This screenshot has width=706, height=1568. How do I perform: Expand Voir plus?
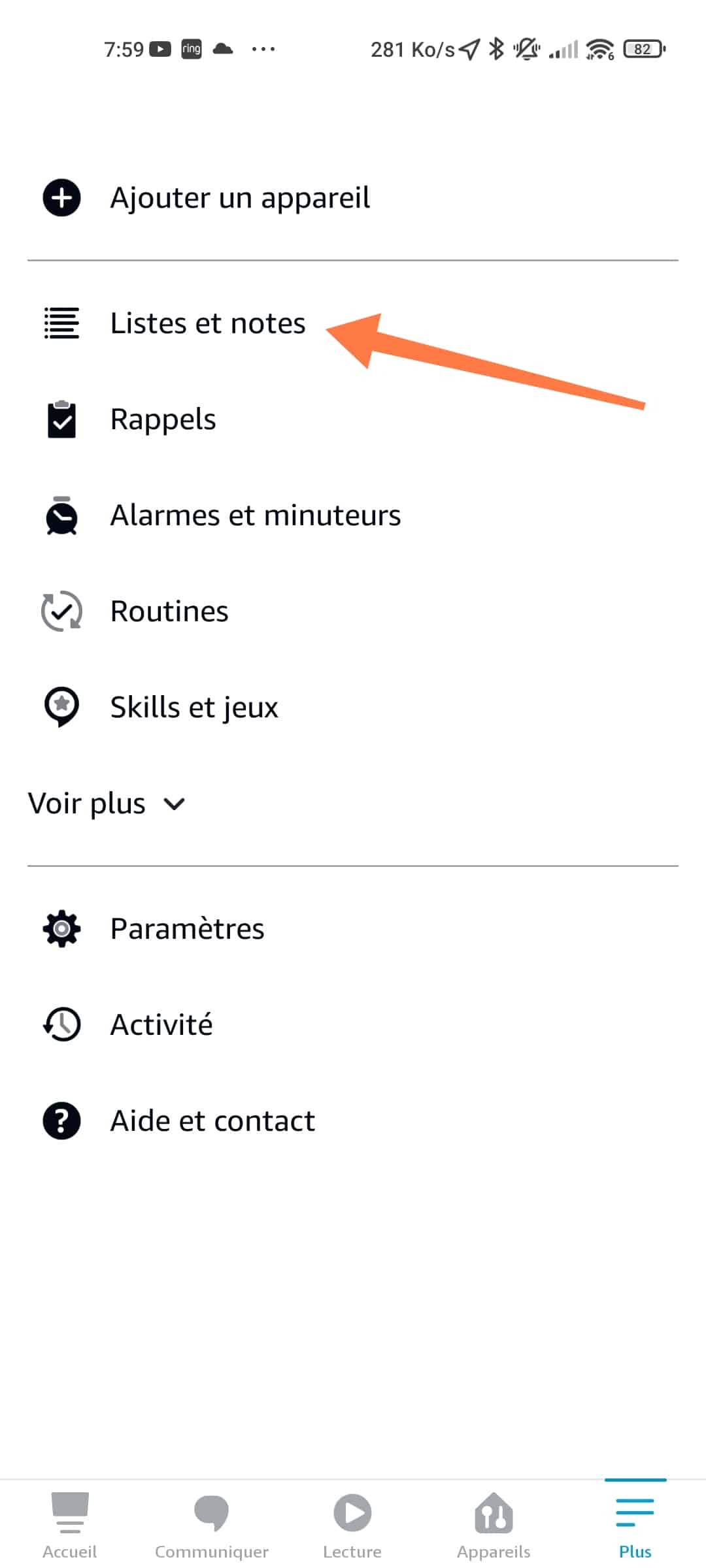tap(107, 804)
